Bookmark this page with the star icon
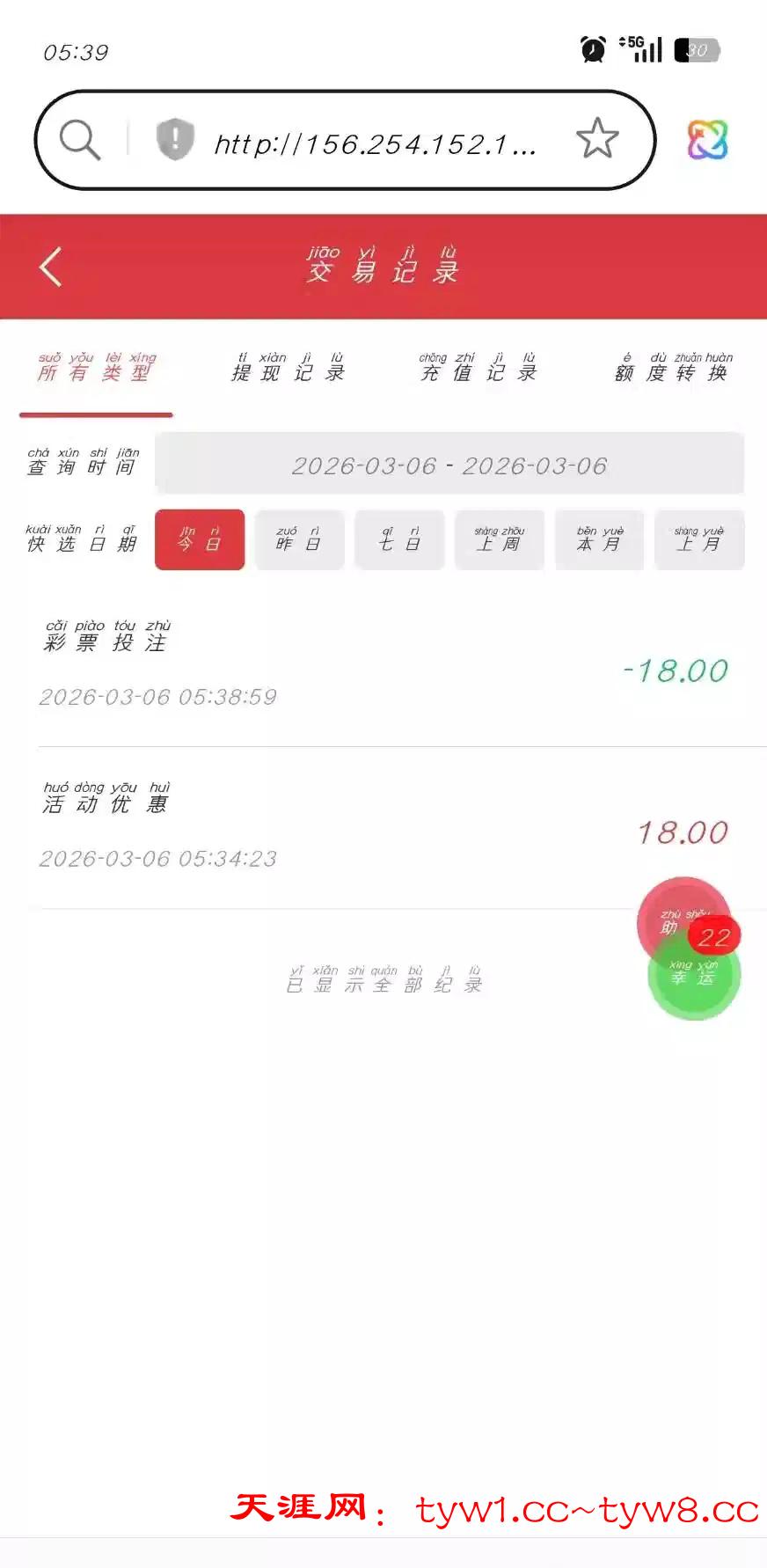The image size is (767, 1568). pyautogui.click(x=597, y=139)
